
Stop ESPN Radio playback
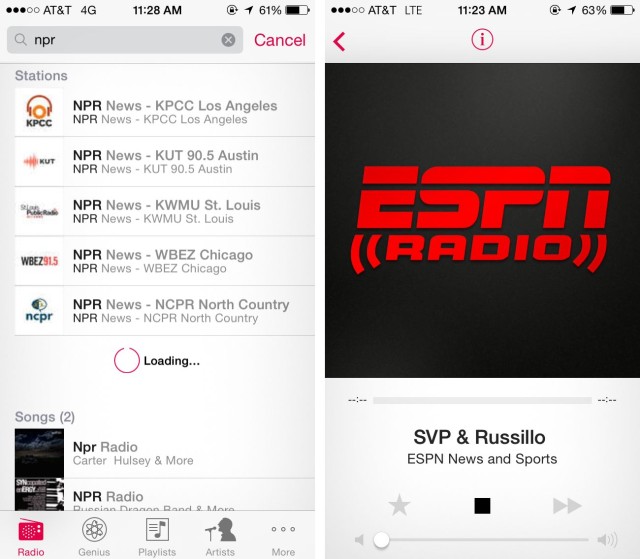click(482, 505)
